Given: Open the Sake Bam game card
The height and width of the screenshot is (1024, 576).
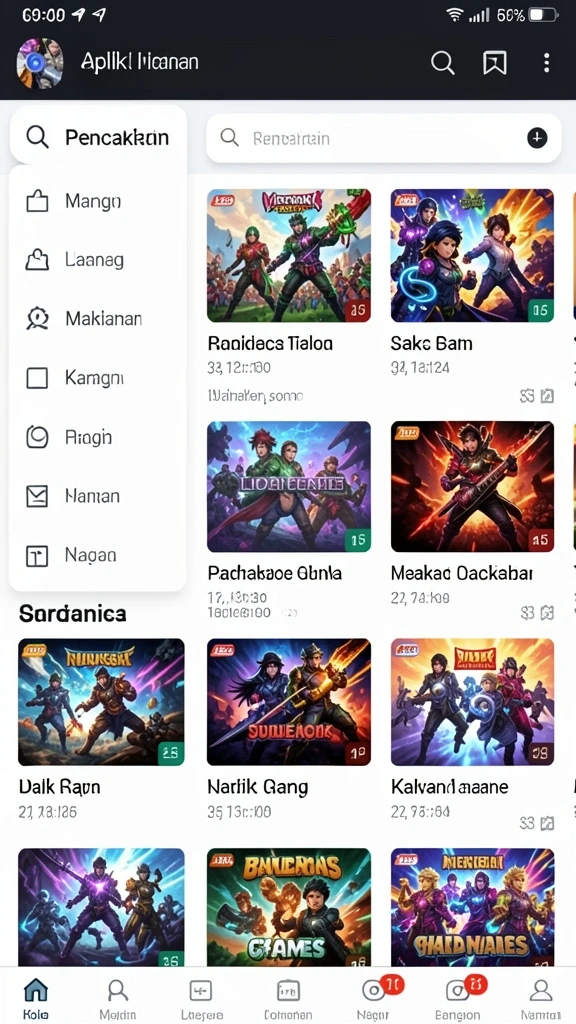Looking at the screenshot, I should click(472, 295).
